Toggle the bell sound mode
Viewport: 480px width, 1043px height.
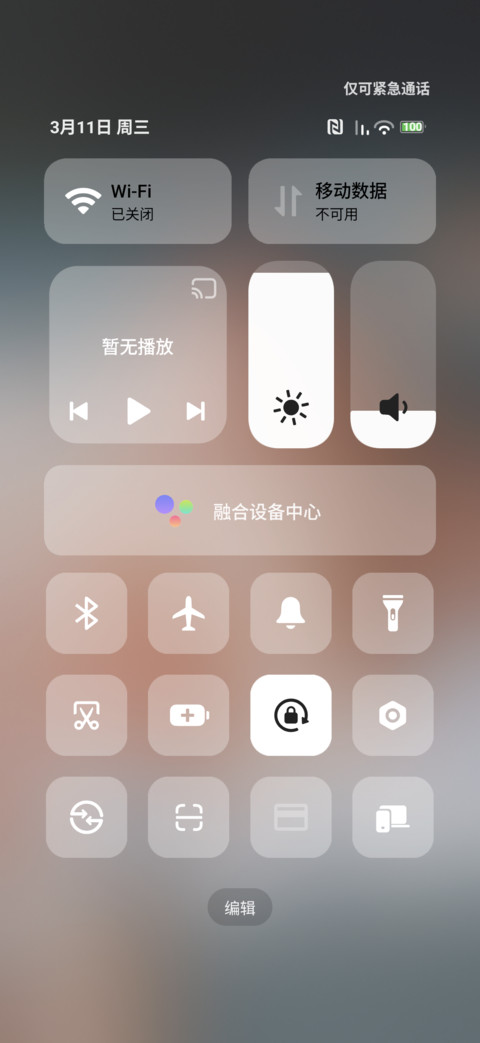pyautogui.click(x=291, y=613)
